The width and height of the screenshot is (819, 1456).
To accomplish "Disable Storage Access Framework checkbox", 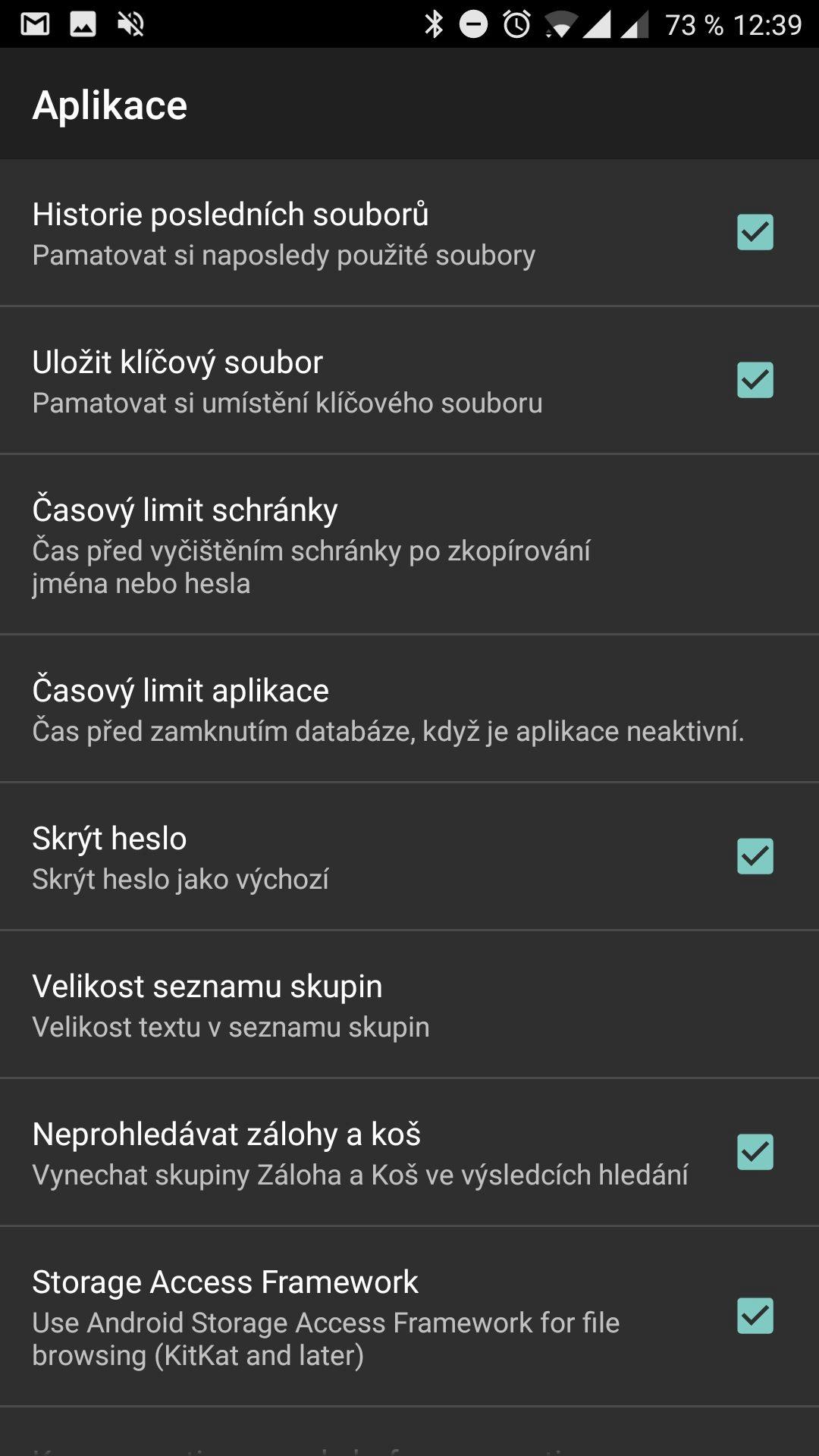I will tap(755, 1316).
